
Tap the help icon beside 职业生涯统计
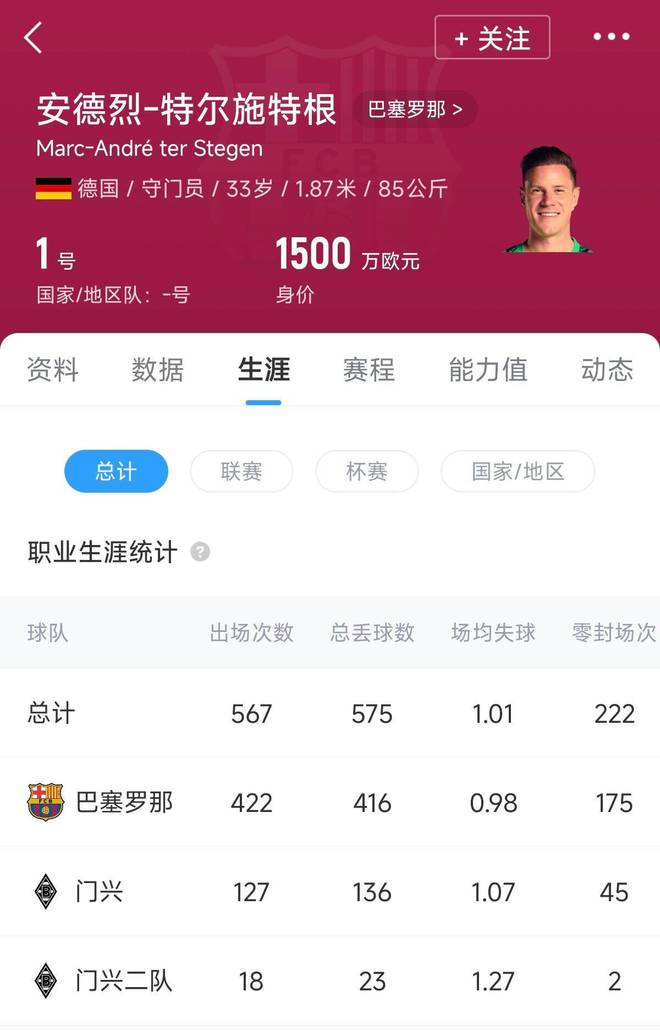(x=200, y=552)
